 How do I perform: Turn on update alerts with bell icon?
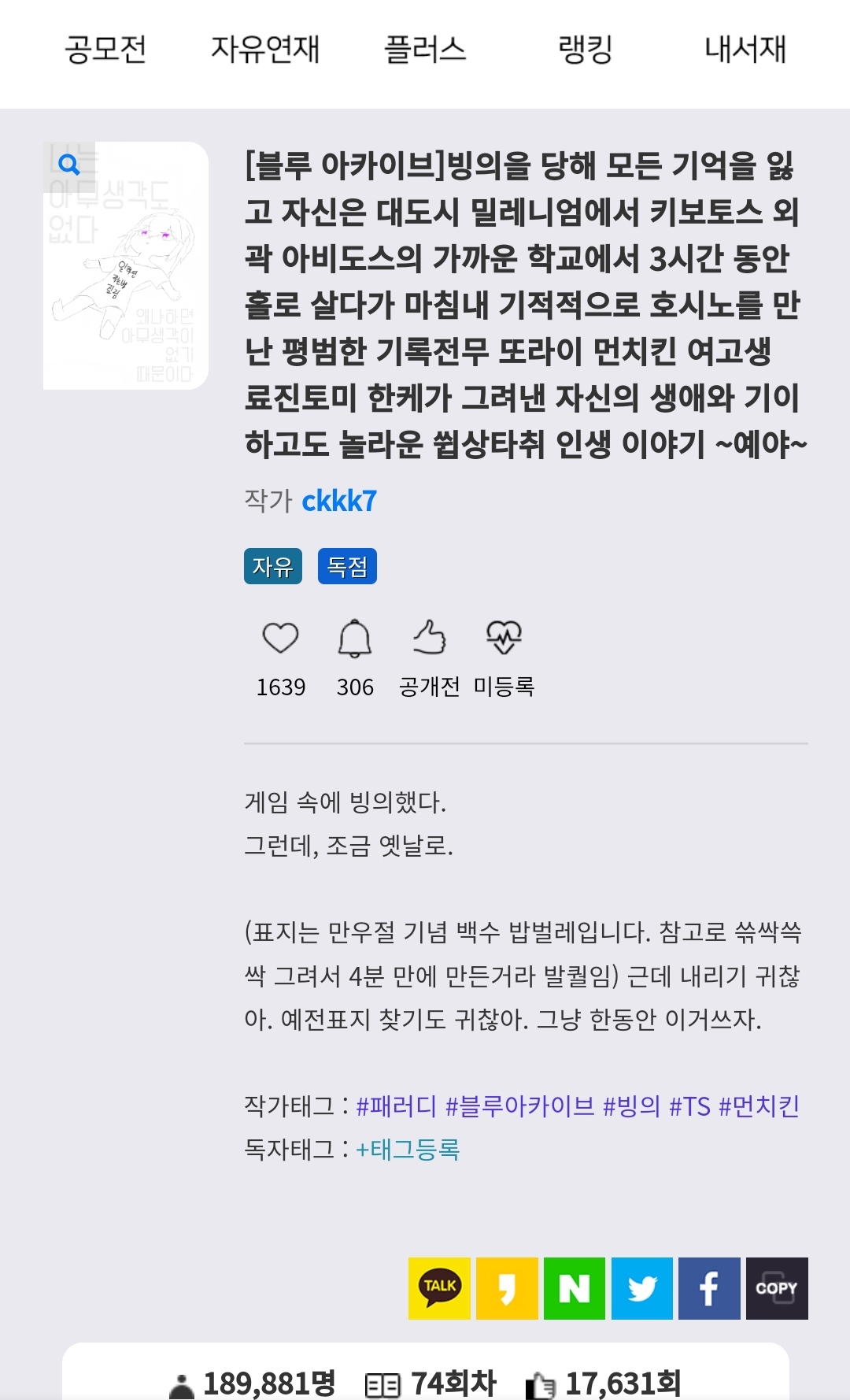click(355, 638)
